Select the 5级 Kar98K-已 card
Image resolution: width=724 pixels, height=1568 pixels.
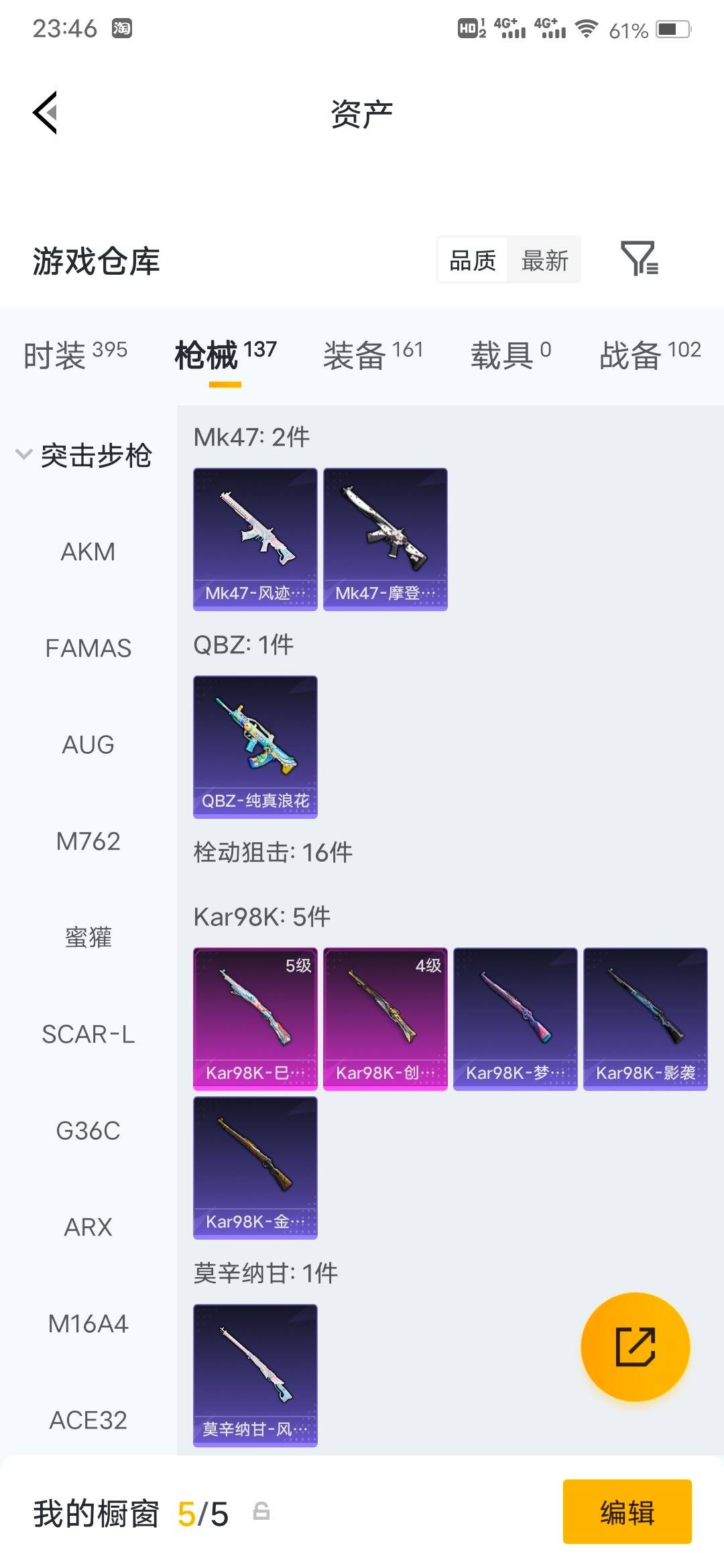click(255, 1019)
